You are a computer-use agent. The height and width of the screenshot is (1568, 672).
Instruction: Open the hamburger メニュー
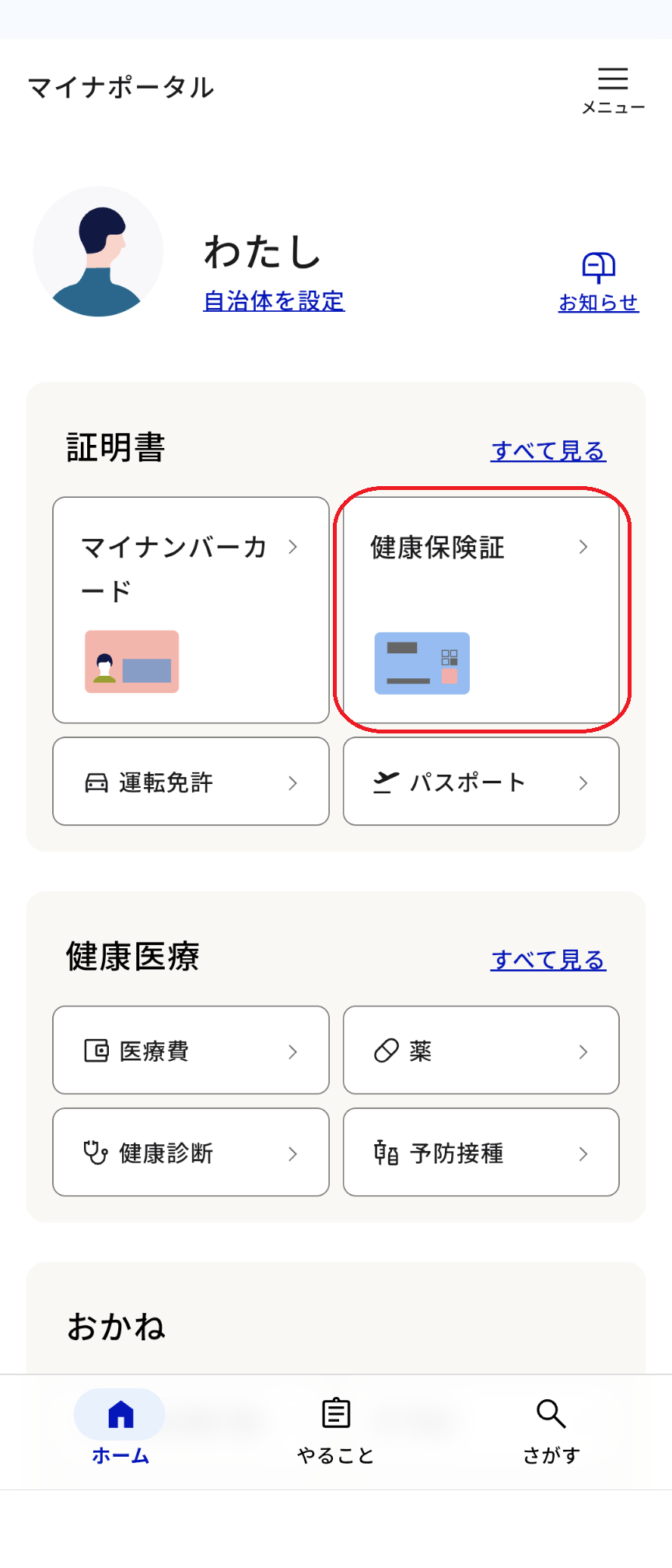[x=614, y=78]
